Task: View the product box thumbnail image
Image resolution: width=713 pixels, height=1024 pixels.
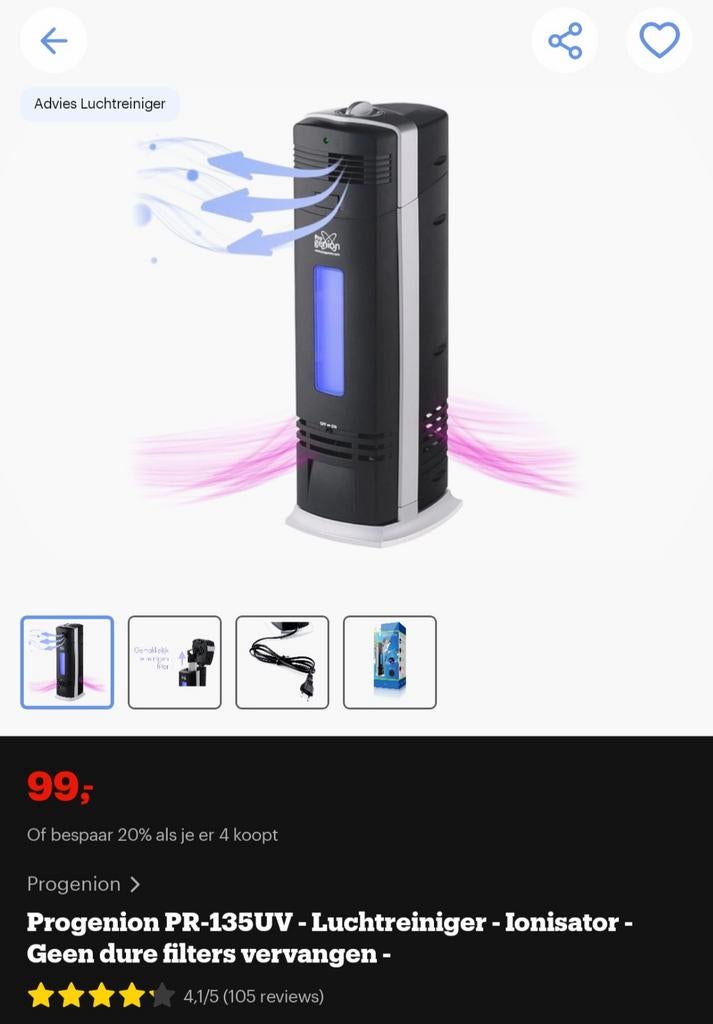Action: pos(390,662)
